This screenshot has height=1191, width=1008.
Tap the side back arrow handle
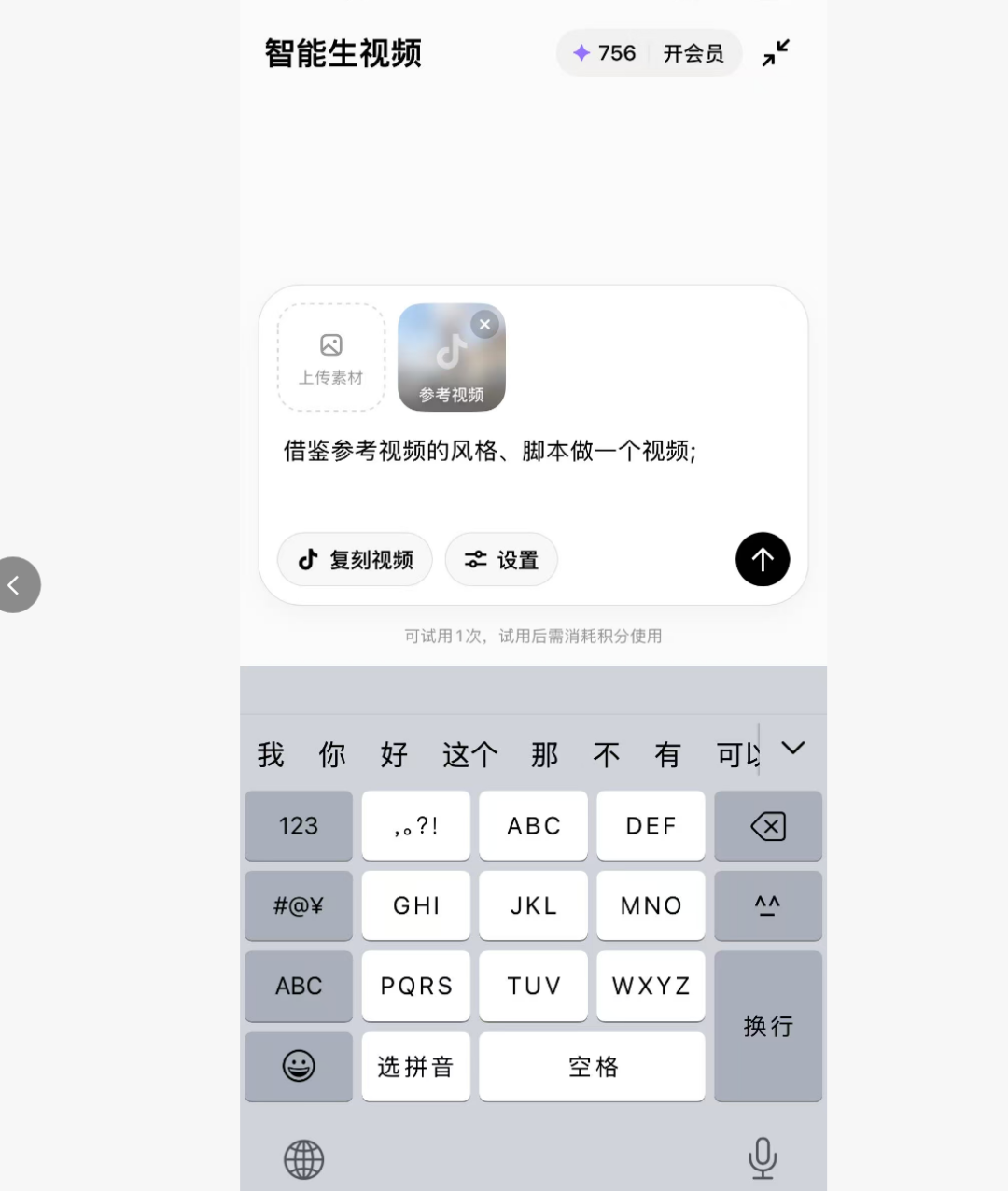17,585
